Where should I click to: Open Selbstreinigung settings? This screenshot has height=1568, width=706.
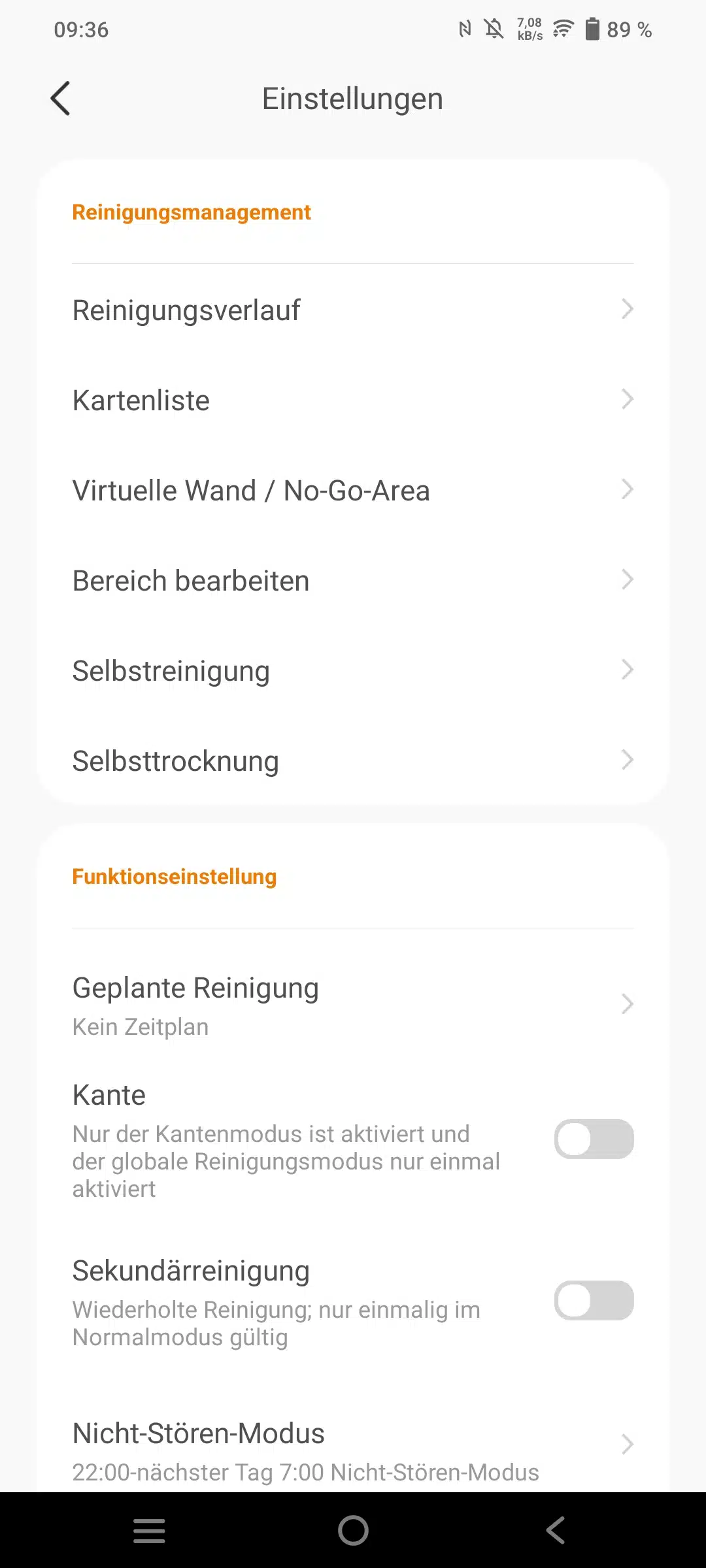pos(353,670)
